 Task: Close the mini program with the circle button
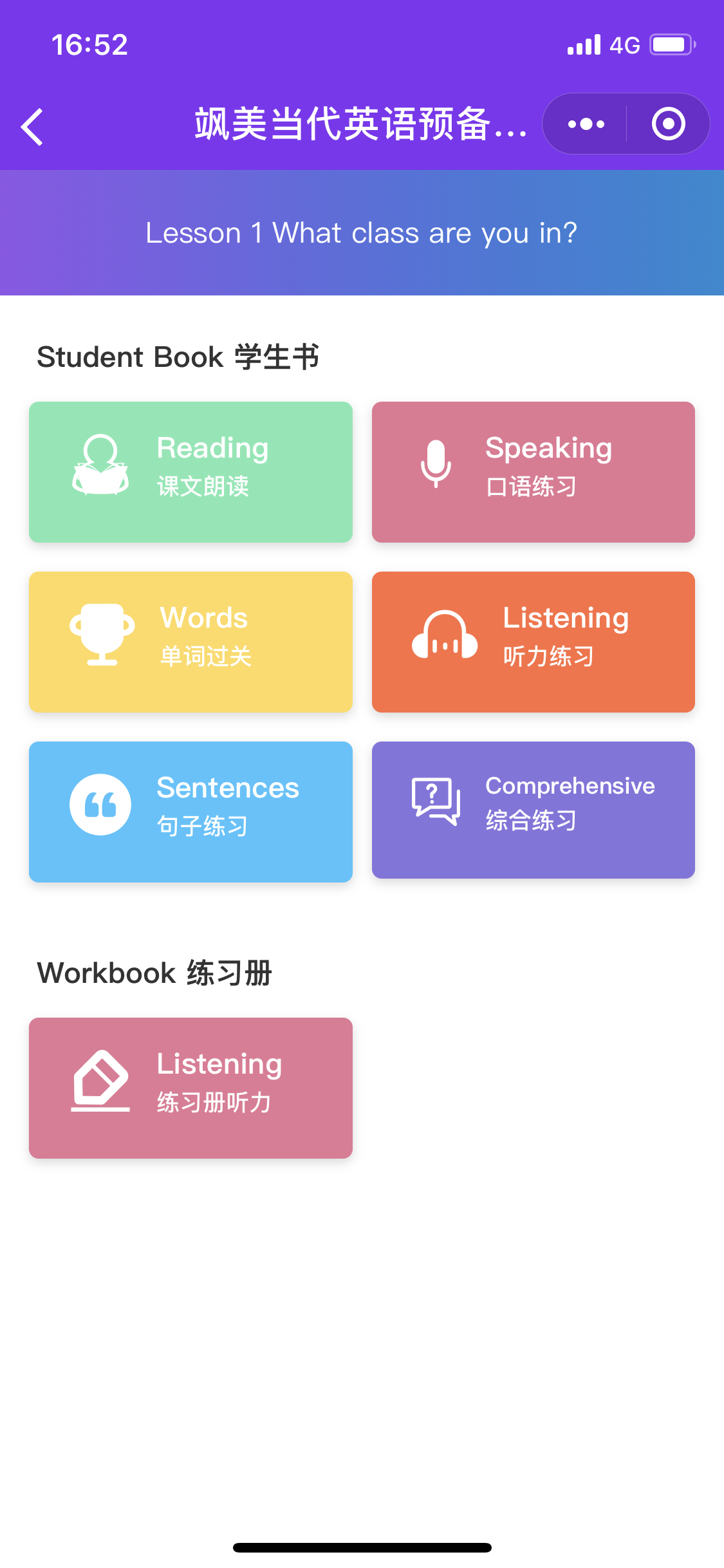point(668,124)
